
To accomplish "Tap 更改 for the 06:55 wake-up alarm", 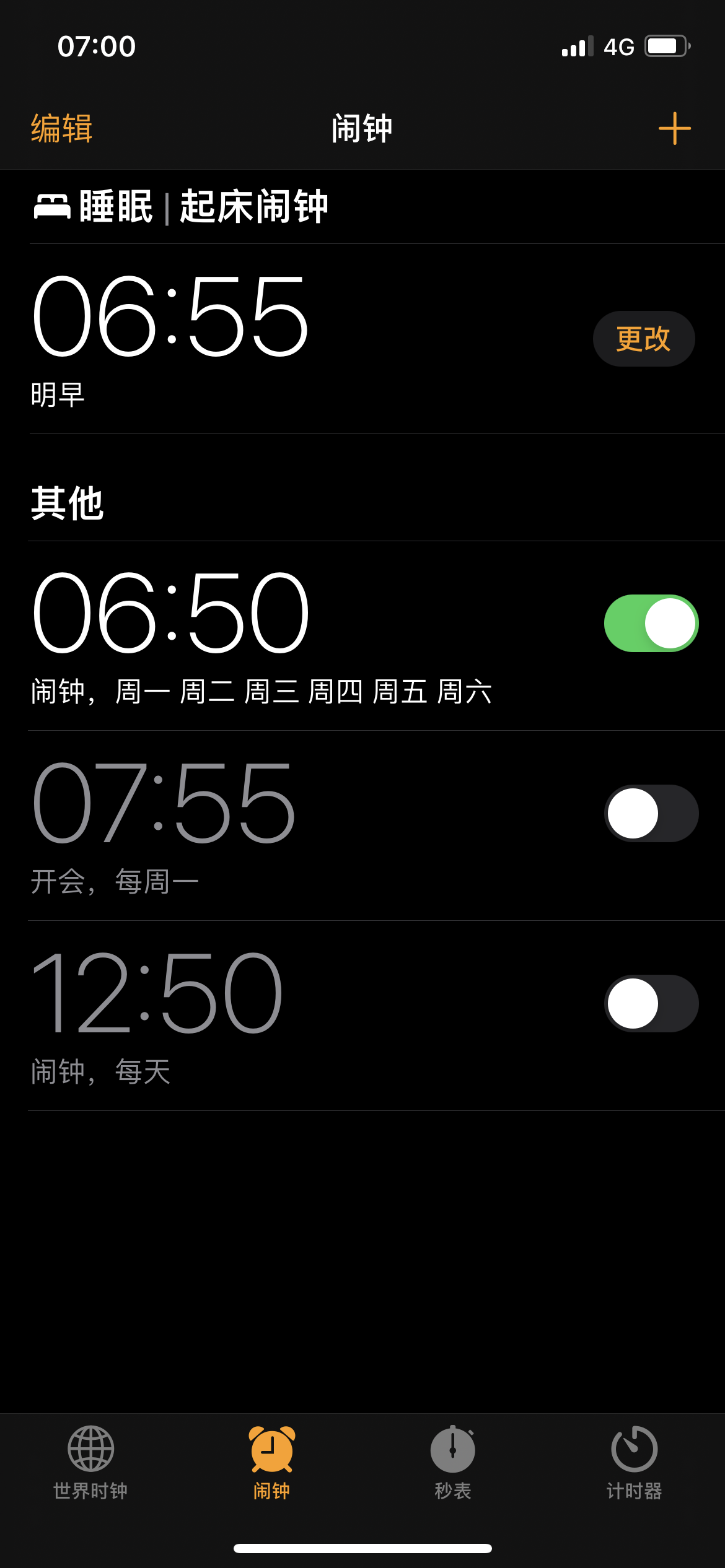I will point(643,339).
